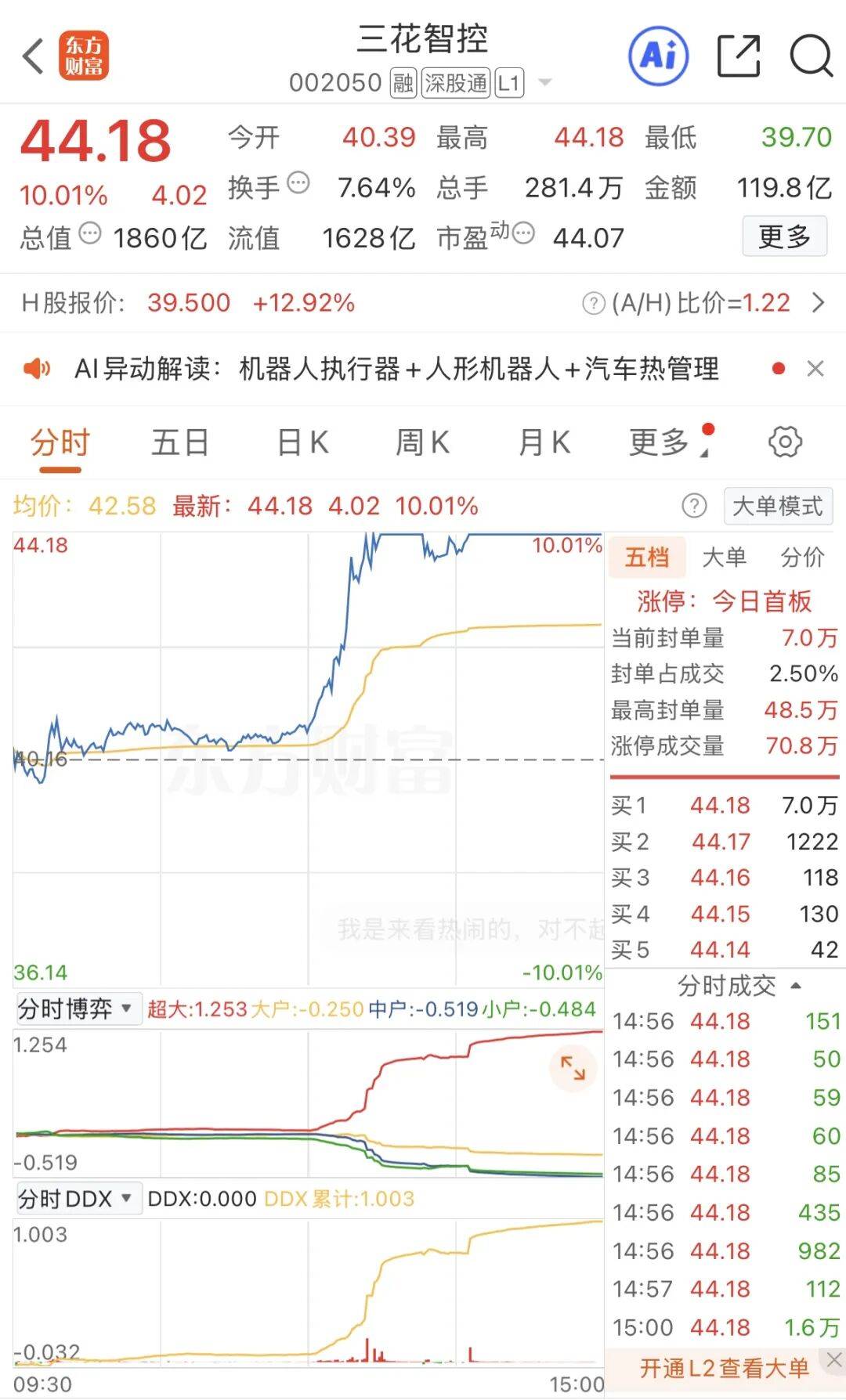Go back using the top-left arrow
The width and height of the screenshot is (846, 1400).
coord(33,56)
